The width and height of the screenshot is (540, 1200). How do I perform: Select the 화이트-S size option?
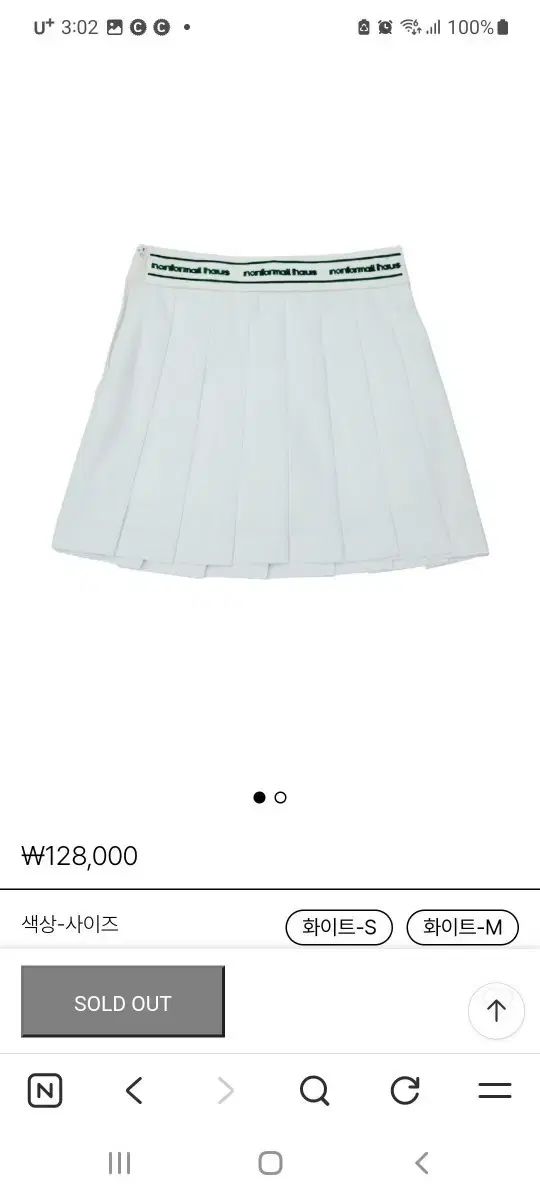click(x=339, y=927)
